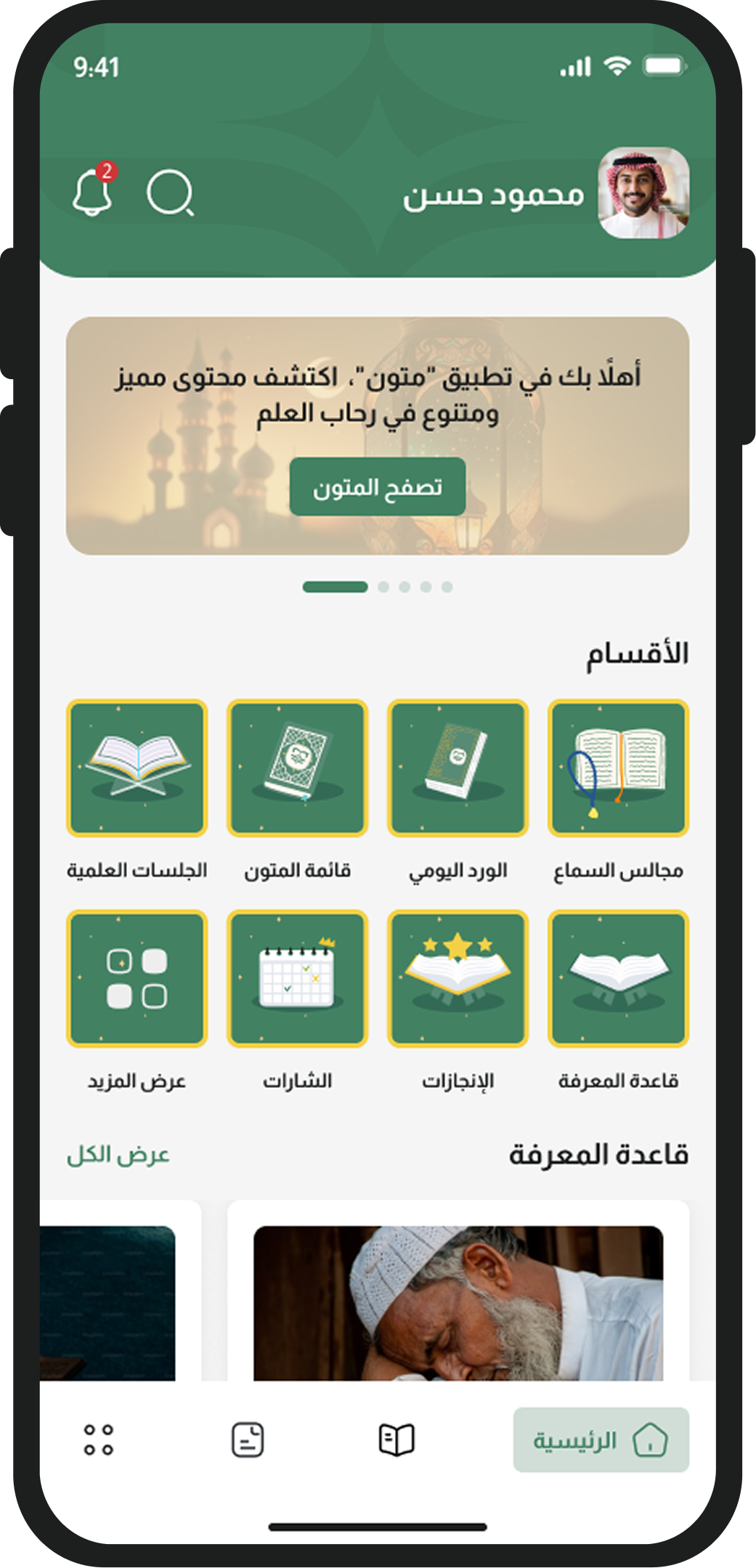Open the الورد اليومي section
The width and height of the screenshot is (756, 1568).
coord(458,768)
